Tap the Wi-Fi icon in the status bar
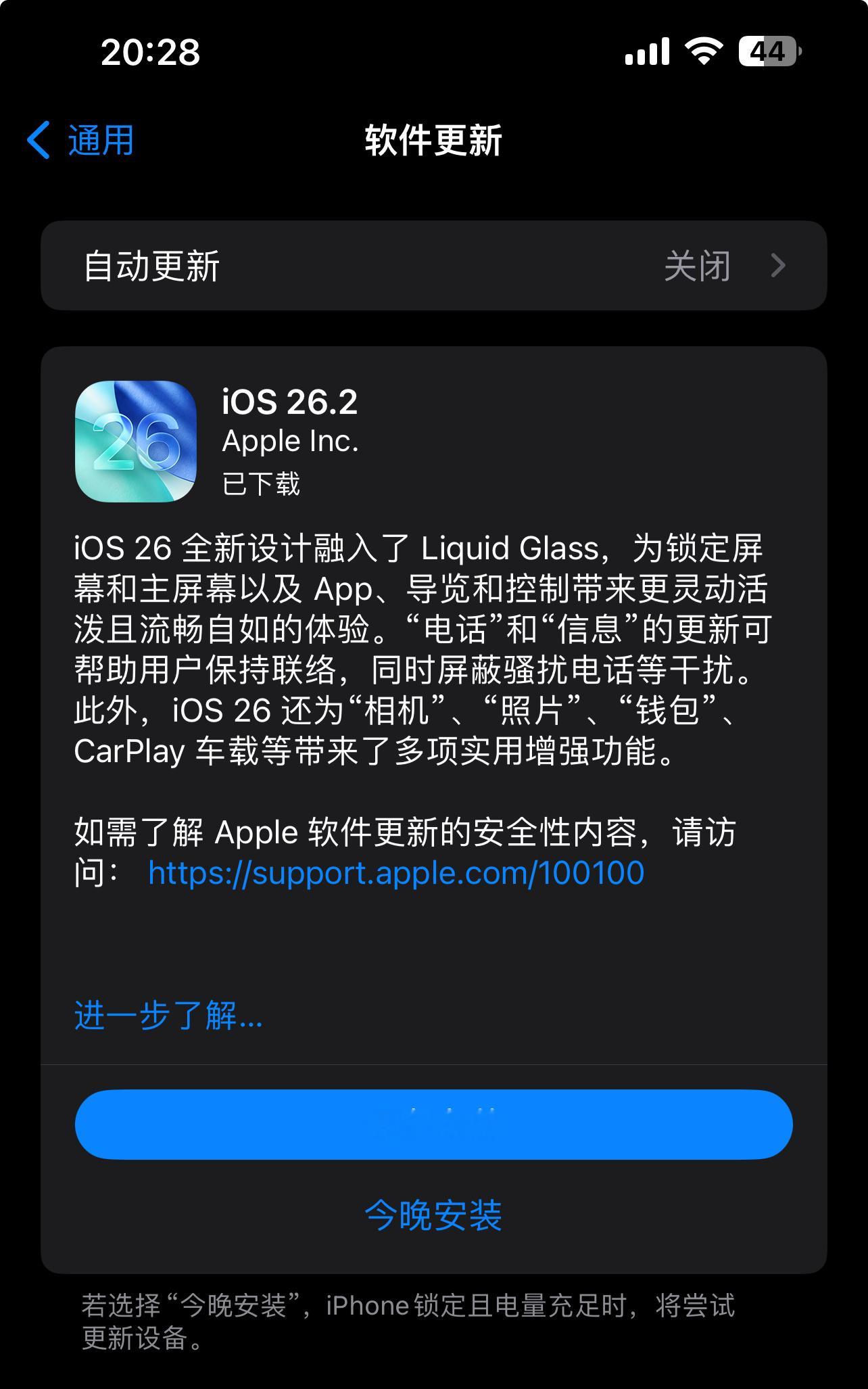Viewport: 868px width, 1389px height. (x=705, y=51)
